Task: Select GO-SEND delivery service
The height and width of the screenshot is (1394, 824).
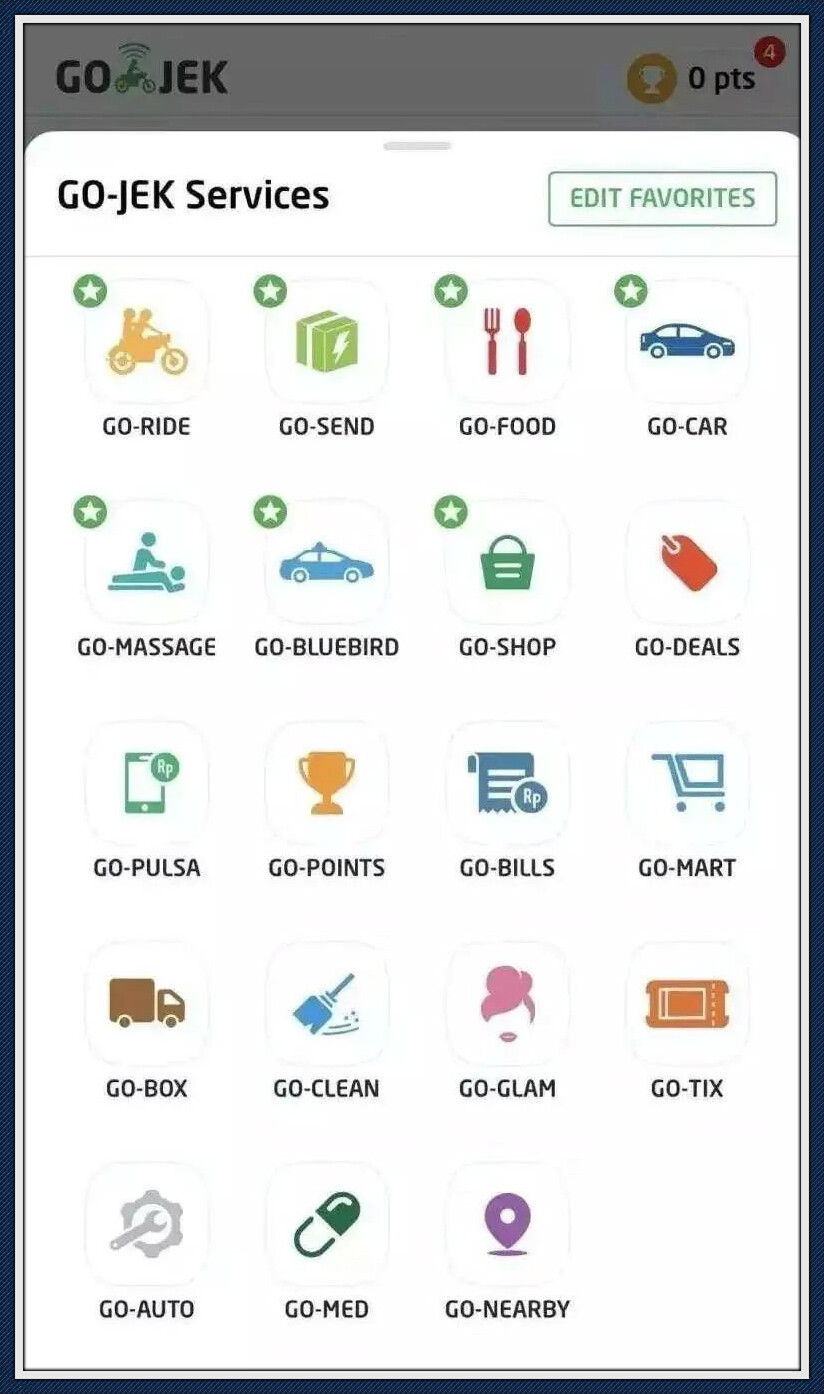Action: click(327, 343)
